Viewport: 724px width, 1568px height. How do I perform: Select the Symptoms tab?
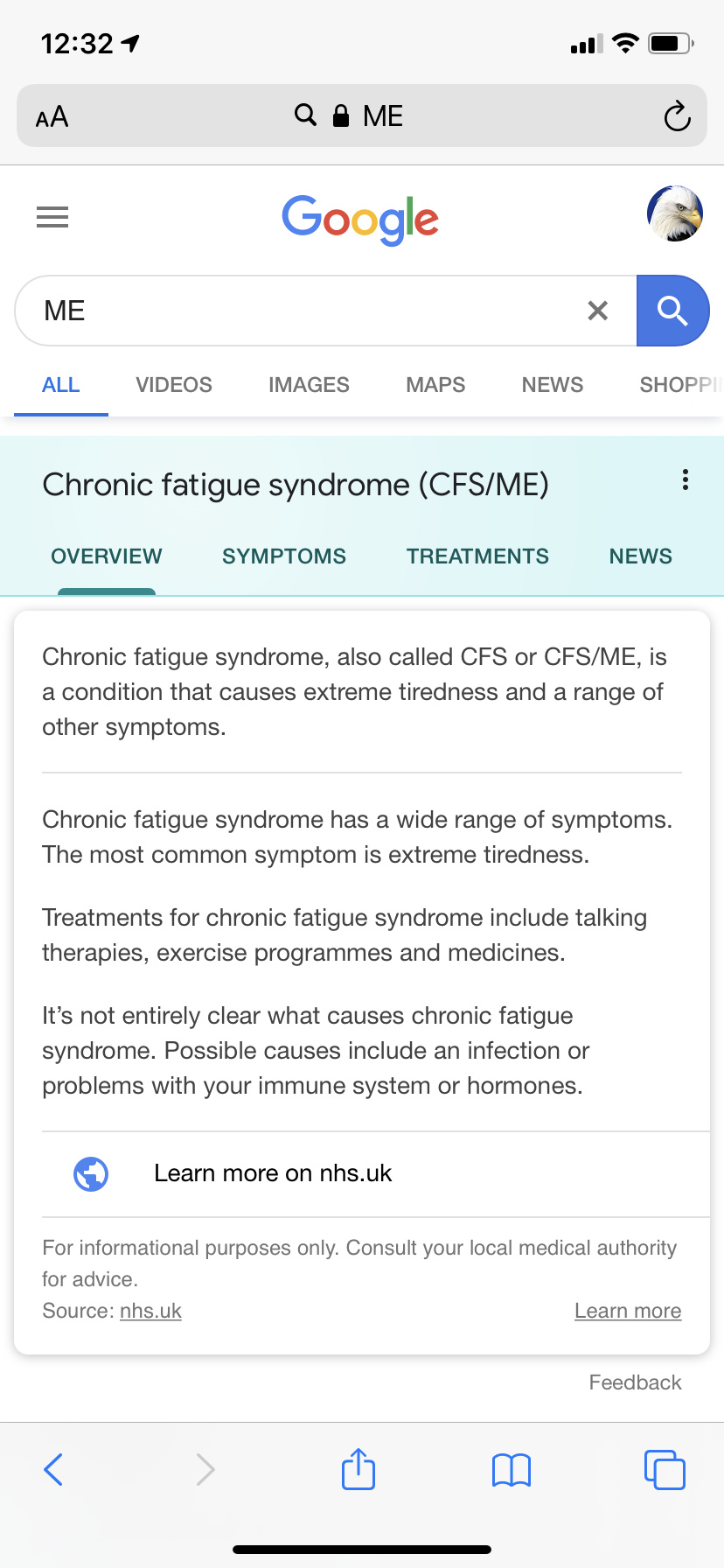pyautogui.click(x=284, y=556)
